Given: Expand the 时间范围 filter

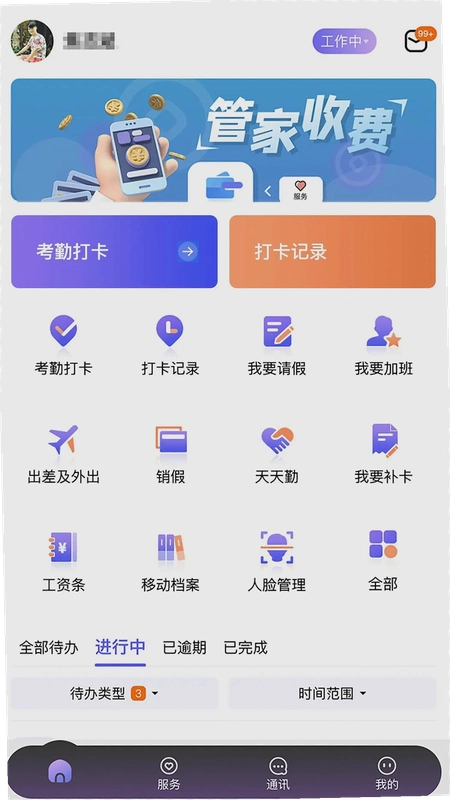Looking at the screenshot, I should [x=333, y=693].
